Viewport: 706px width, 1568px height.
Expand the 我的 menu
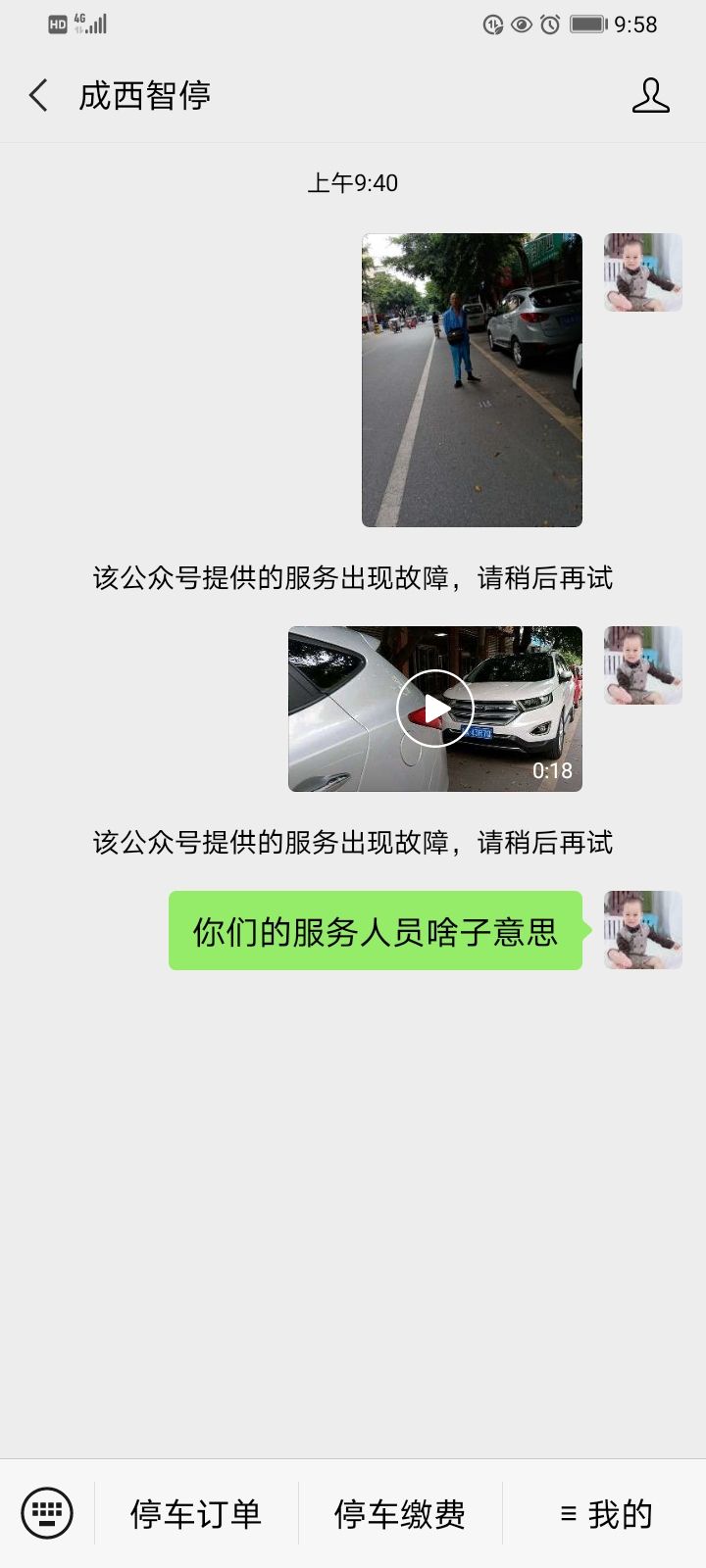pos(605,1514)
